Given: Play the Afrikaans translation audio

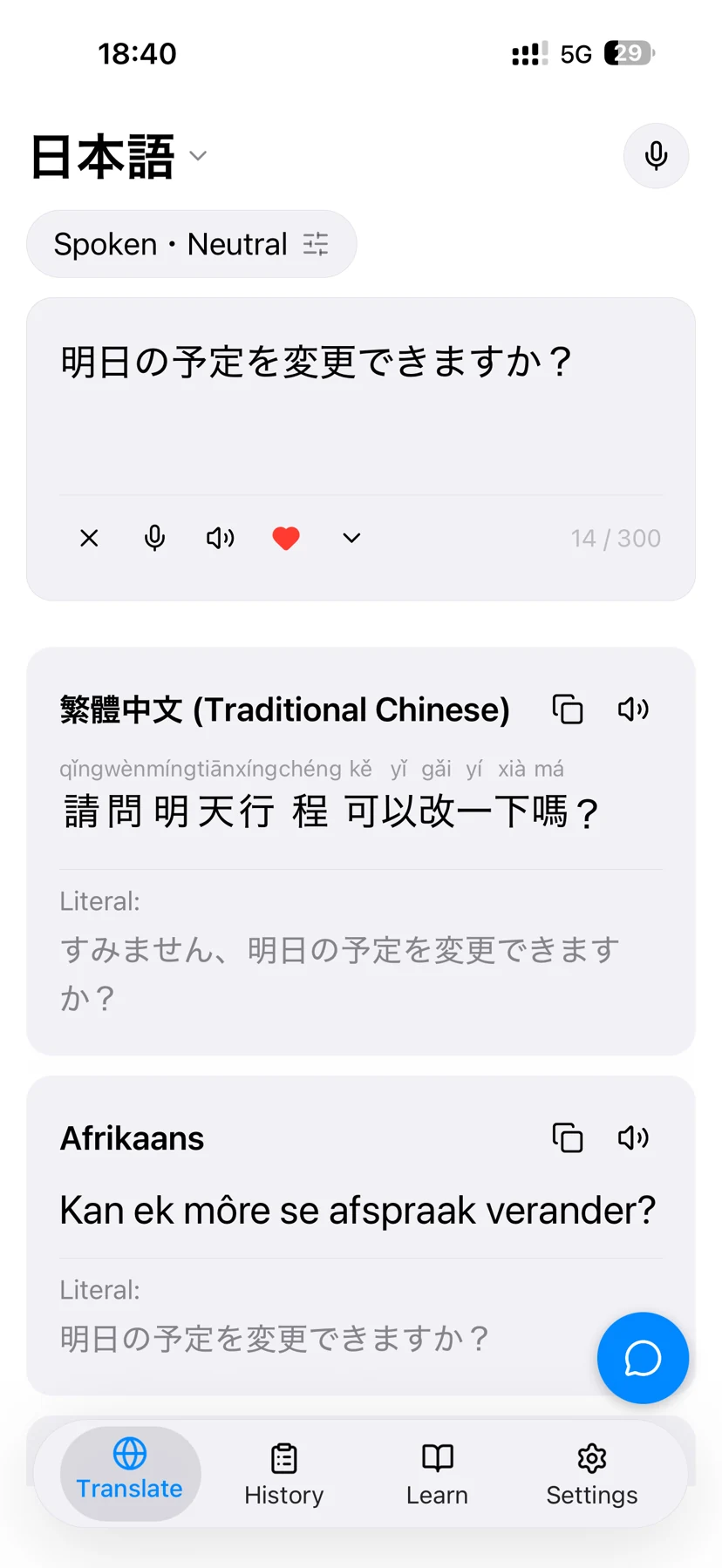Looking at the screenshot, I should pos(633,1137).
